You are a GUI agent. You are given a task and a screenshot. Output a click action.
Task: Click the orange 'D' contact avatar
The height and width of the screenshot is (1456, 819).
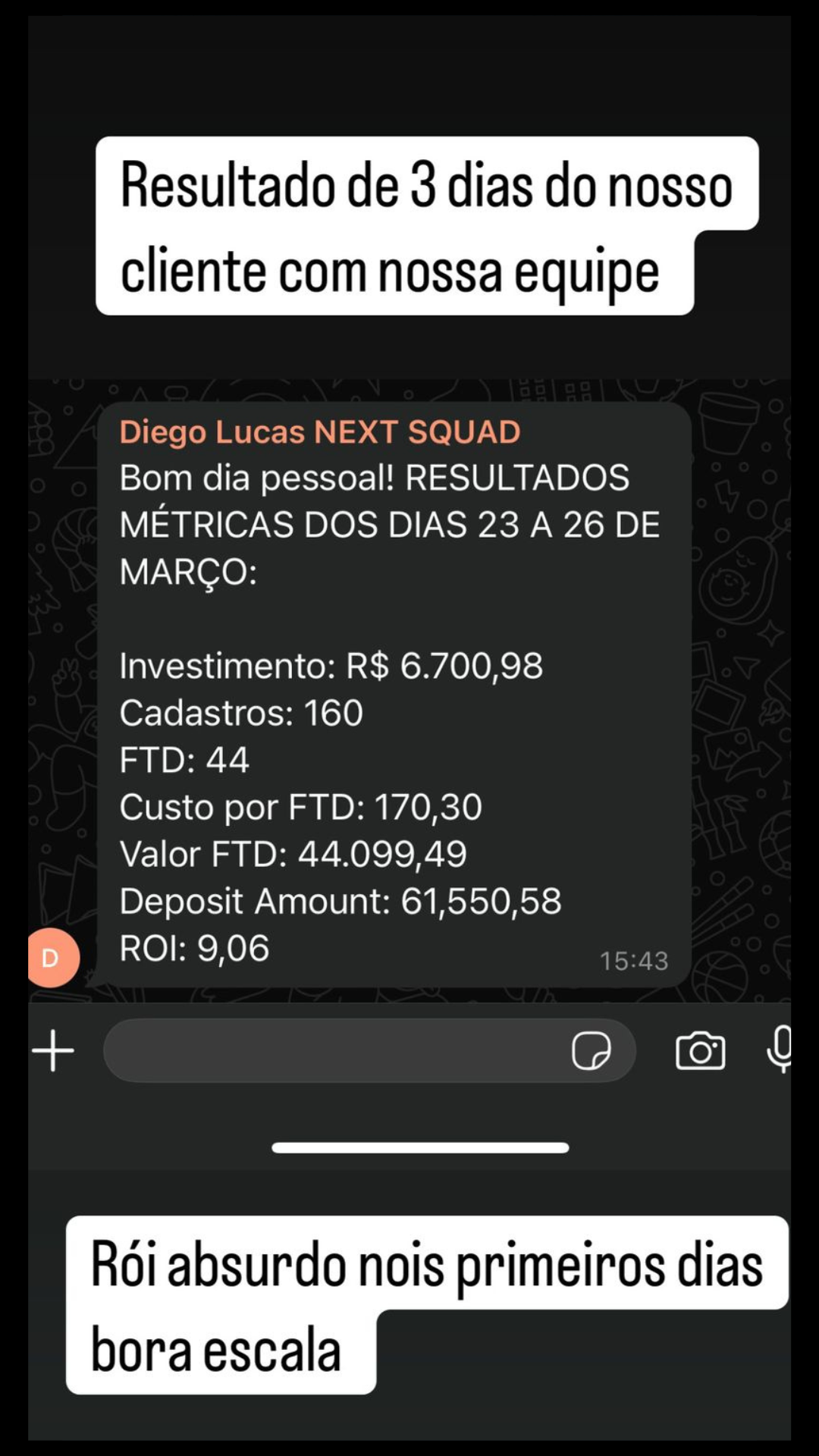tap(52, 957)
